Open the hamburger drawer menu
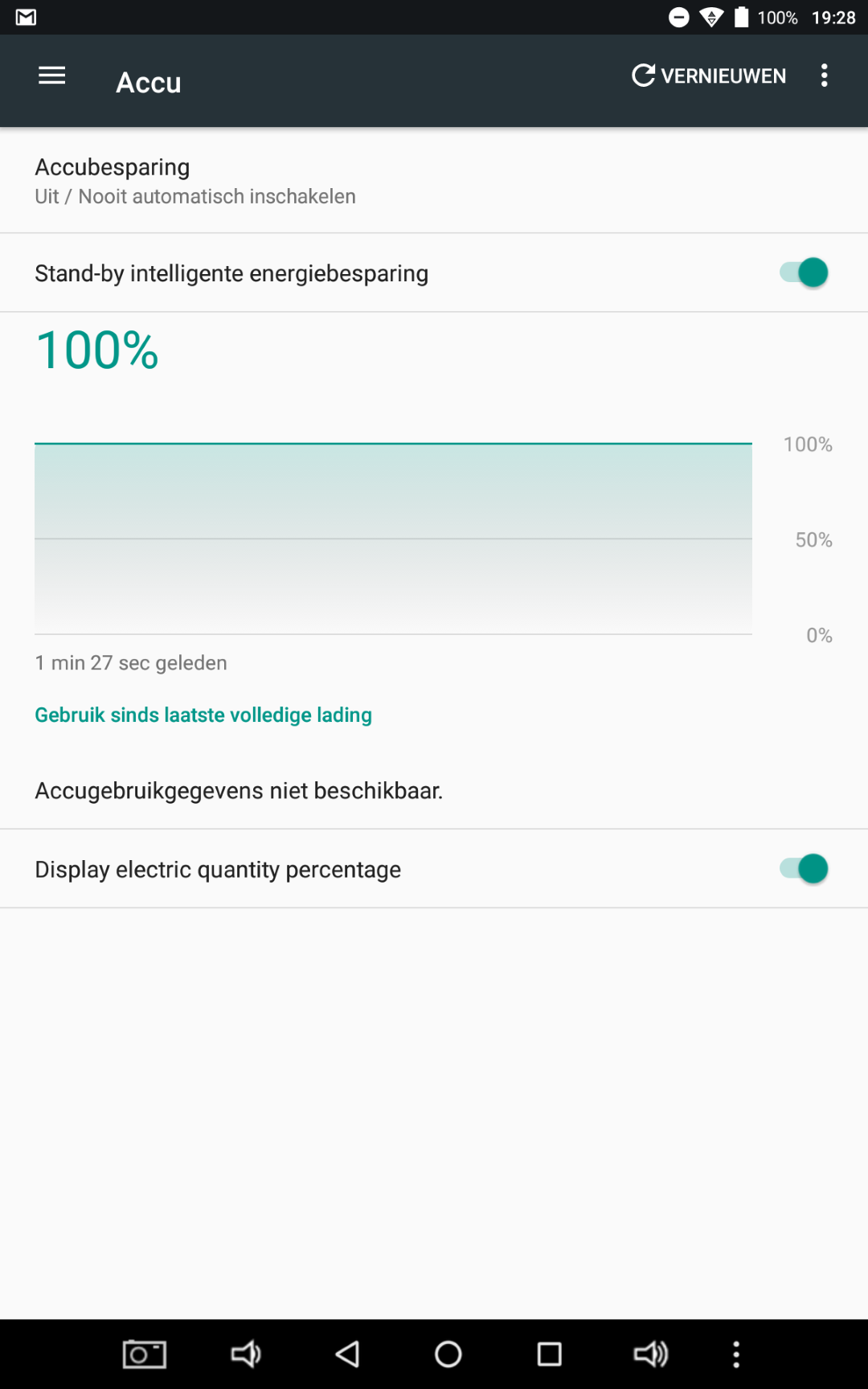This screenshot has width=868, height=1389. pyautogui.click(x=52, y=76)
